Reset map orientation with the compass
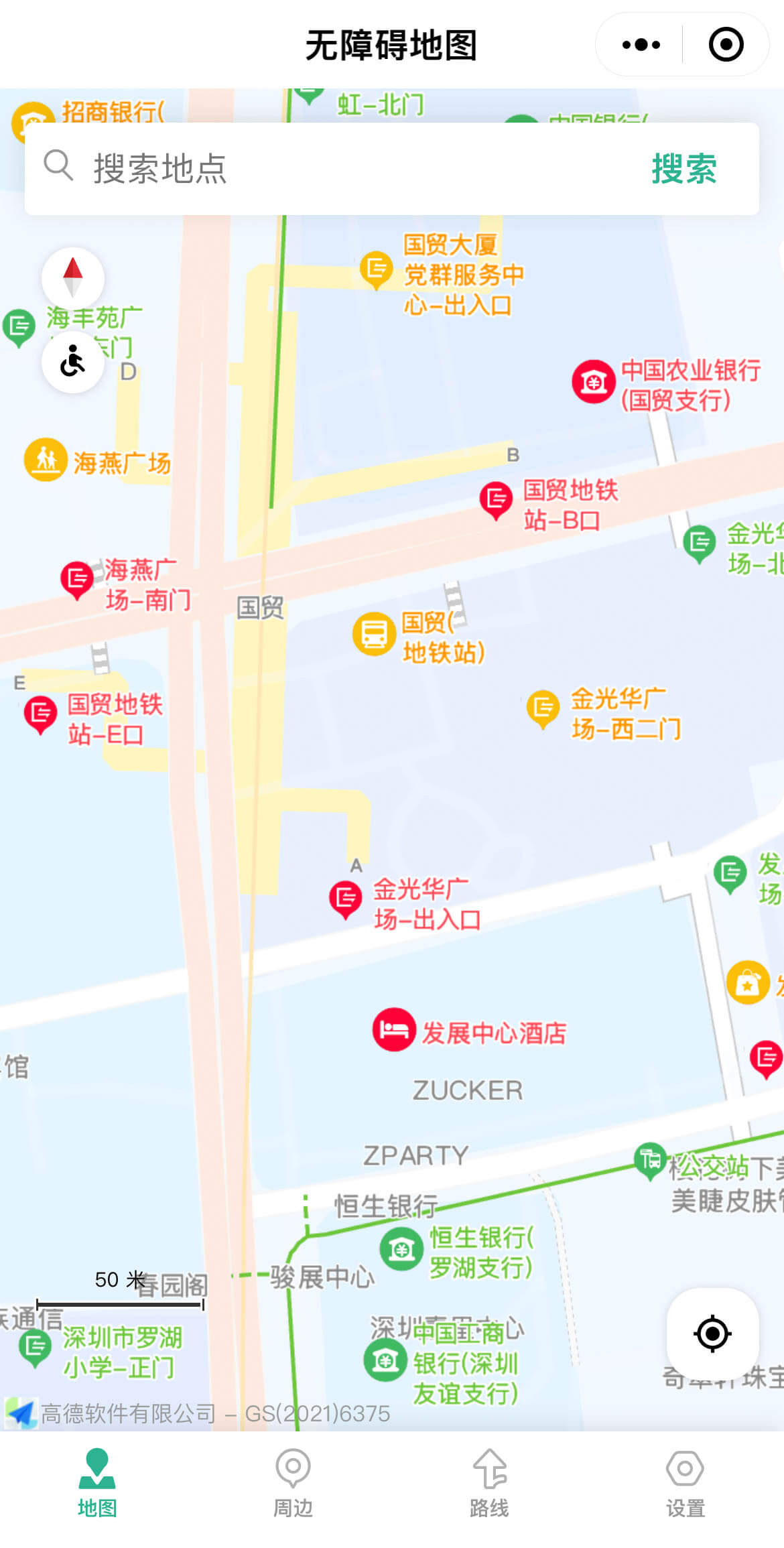This screenshot has width=784, height=1548. tap(73, 277)
